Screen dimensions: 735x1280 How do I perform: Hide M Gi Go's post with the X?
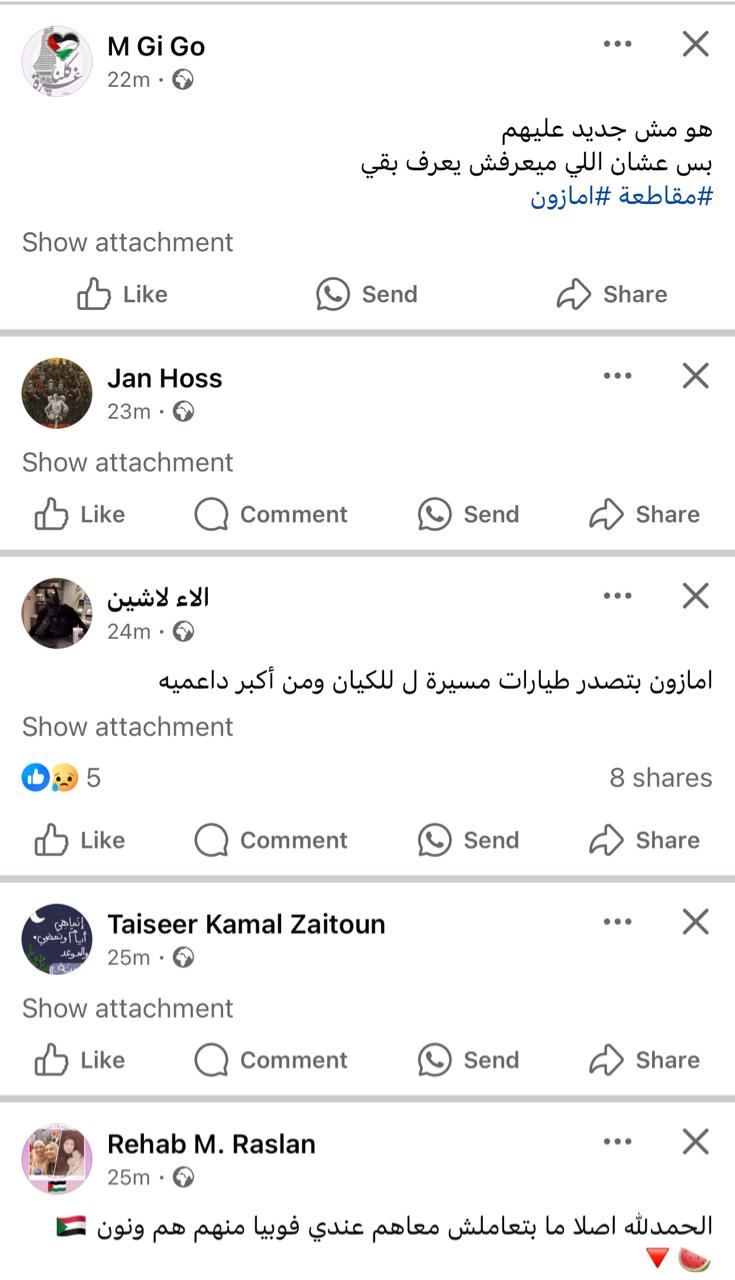pos(695,44)
